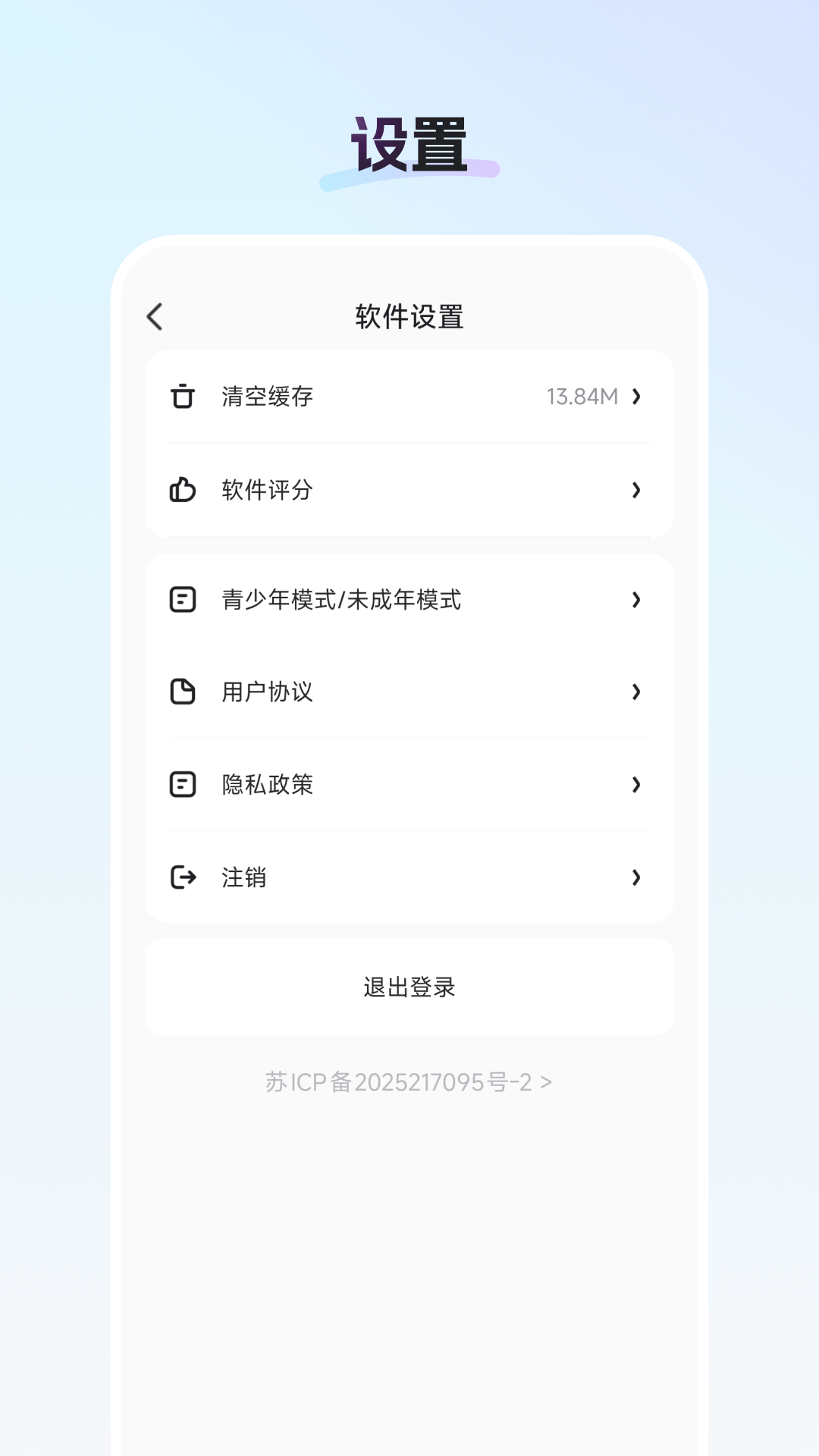
Task: Click the thumbs-up icon for 软件评分
Action: point(183,490)
